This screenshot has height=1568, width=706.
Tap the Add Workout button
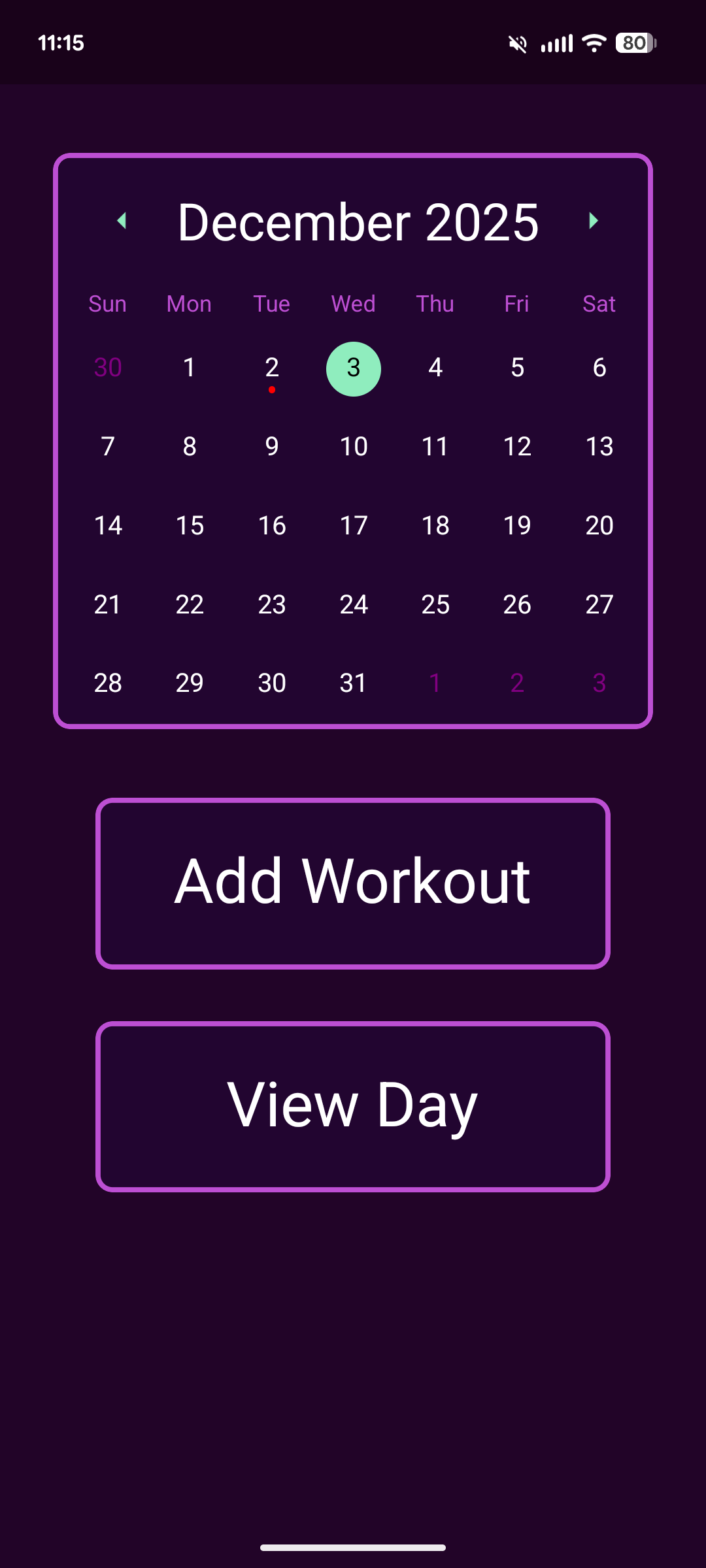click(353, 883)
